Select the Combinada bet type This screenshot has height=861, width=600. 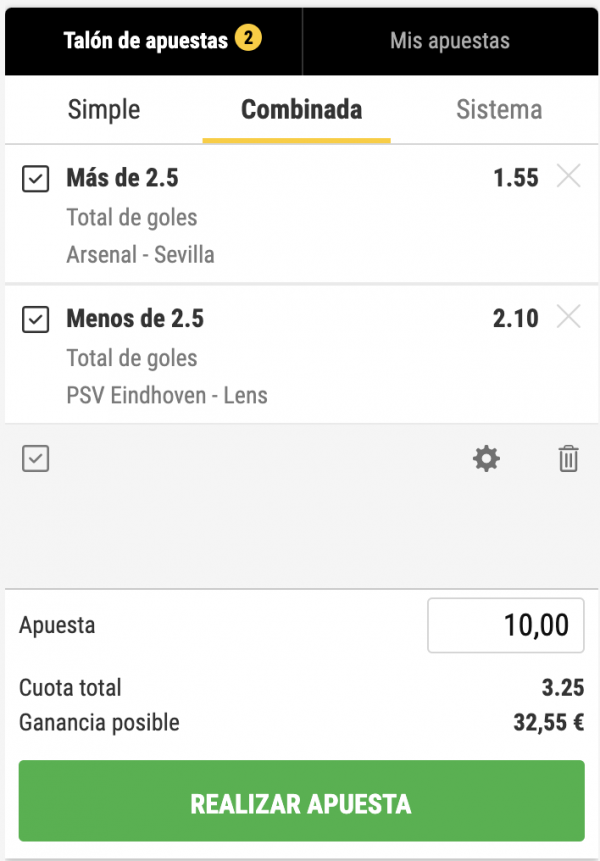(301, 110)
